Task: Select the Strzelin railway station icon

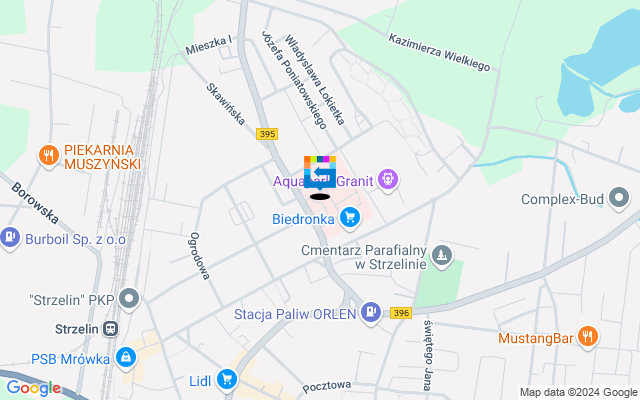Action: pos(108,328)
